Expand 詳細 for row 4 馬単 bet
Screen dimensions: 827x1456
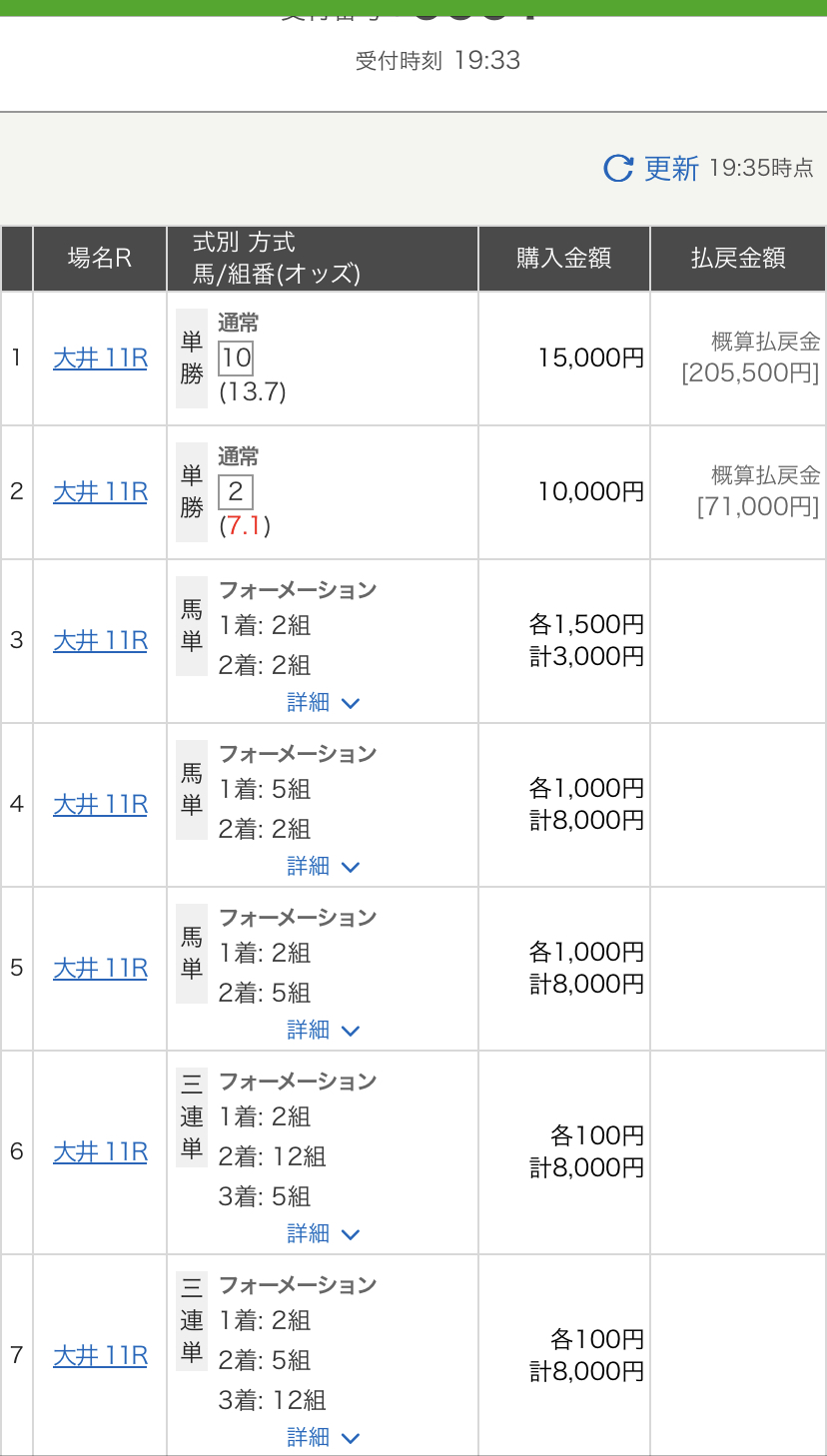[323, 866]
